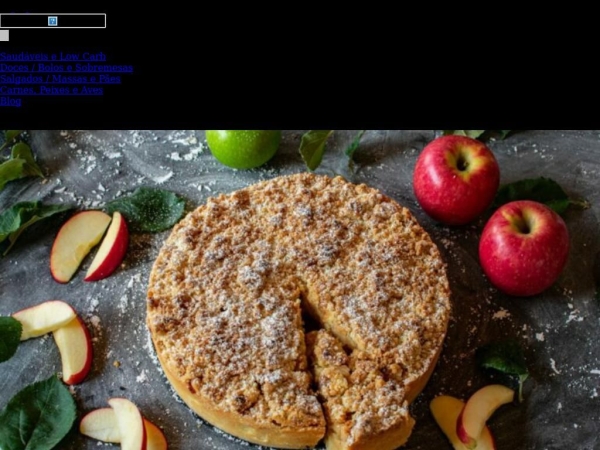The width and height of the screenshot is (600, 450).
Task: Go to Salgados / Massas e Pães
Action: (x=60, y=79)
